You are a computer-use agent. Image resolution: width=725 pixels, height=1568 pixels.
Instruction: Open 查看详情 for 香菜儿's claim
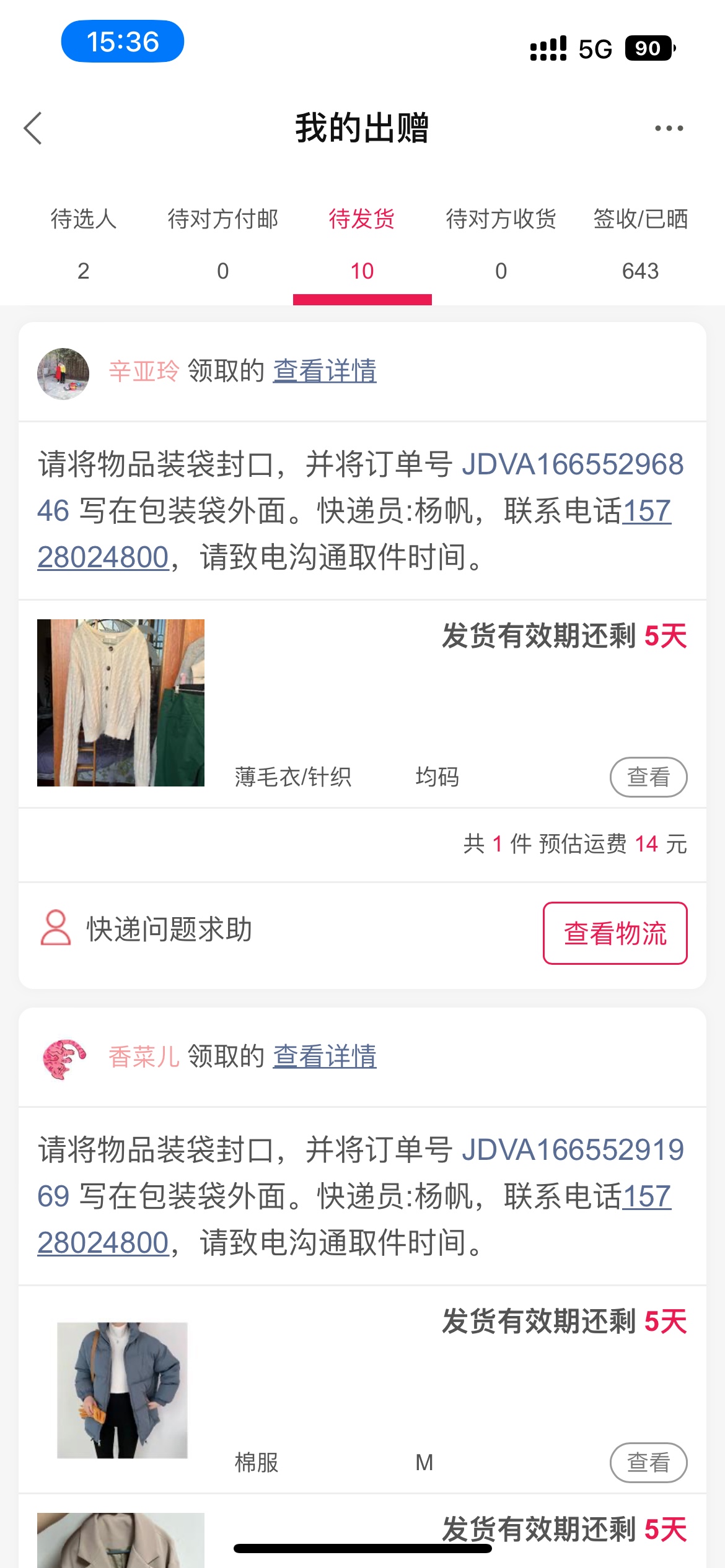(325, 1056)
